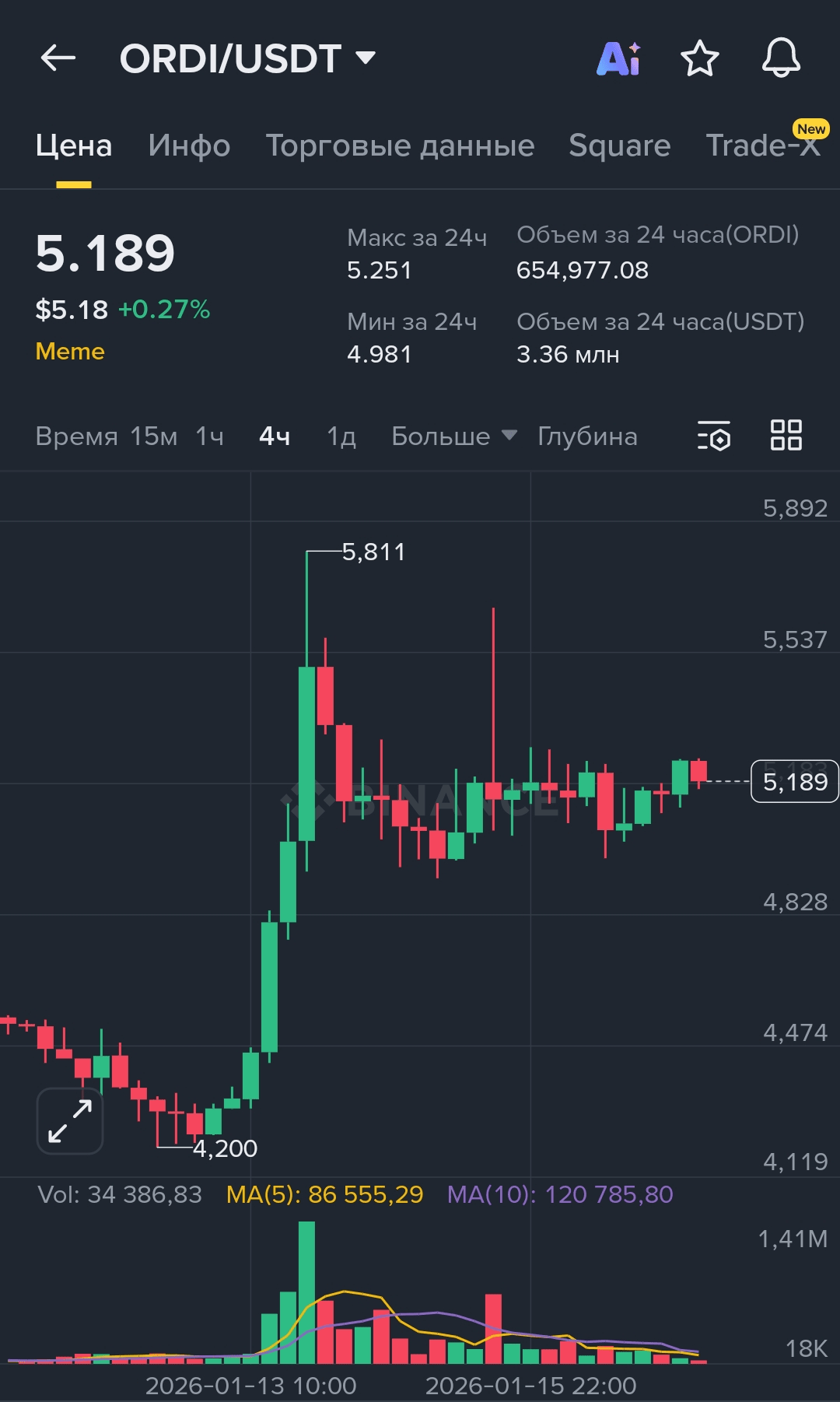Expand the chart to fullscreen

point(70,1120)
